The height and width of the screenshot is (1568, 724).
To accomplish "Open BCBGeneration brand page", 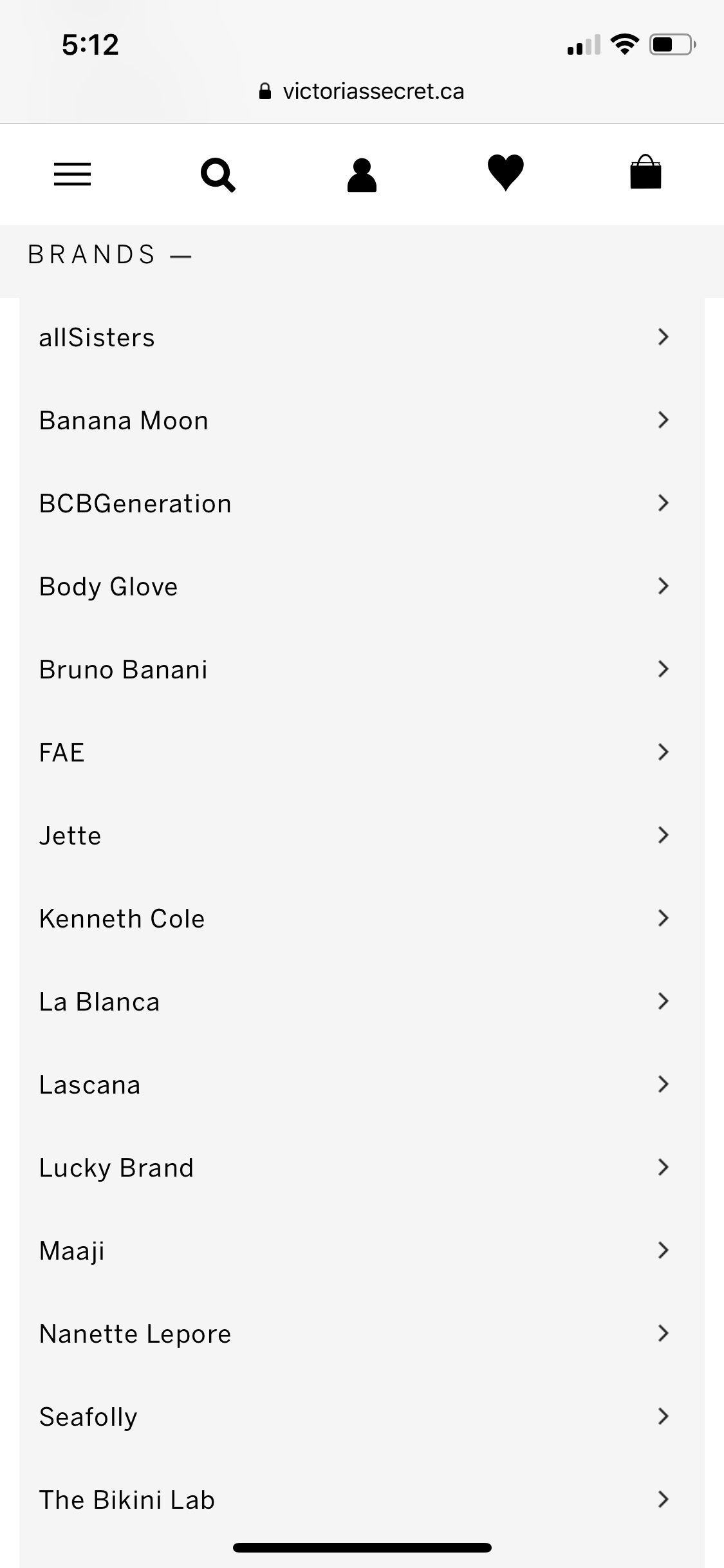I will pyautogui.click(x=362, y=503).
